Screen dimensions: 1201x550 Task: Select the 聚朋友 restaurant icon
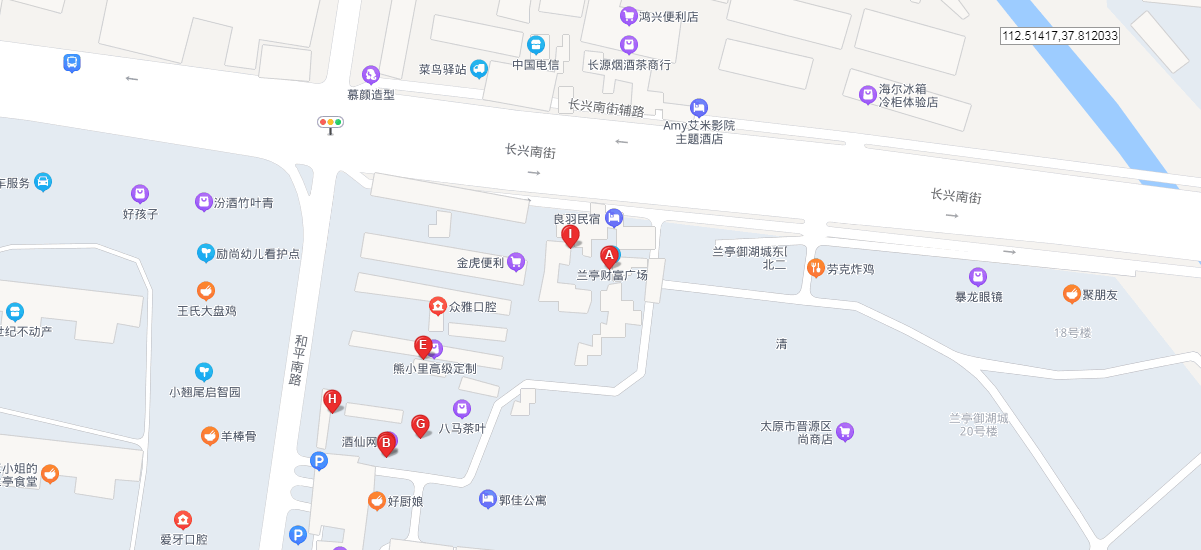[1071, 293]
